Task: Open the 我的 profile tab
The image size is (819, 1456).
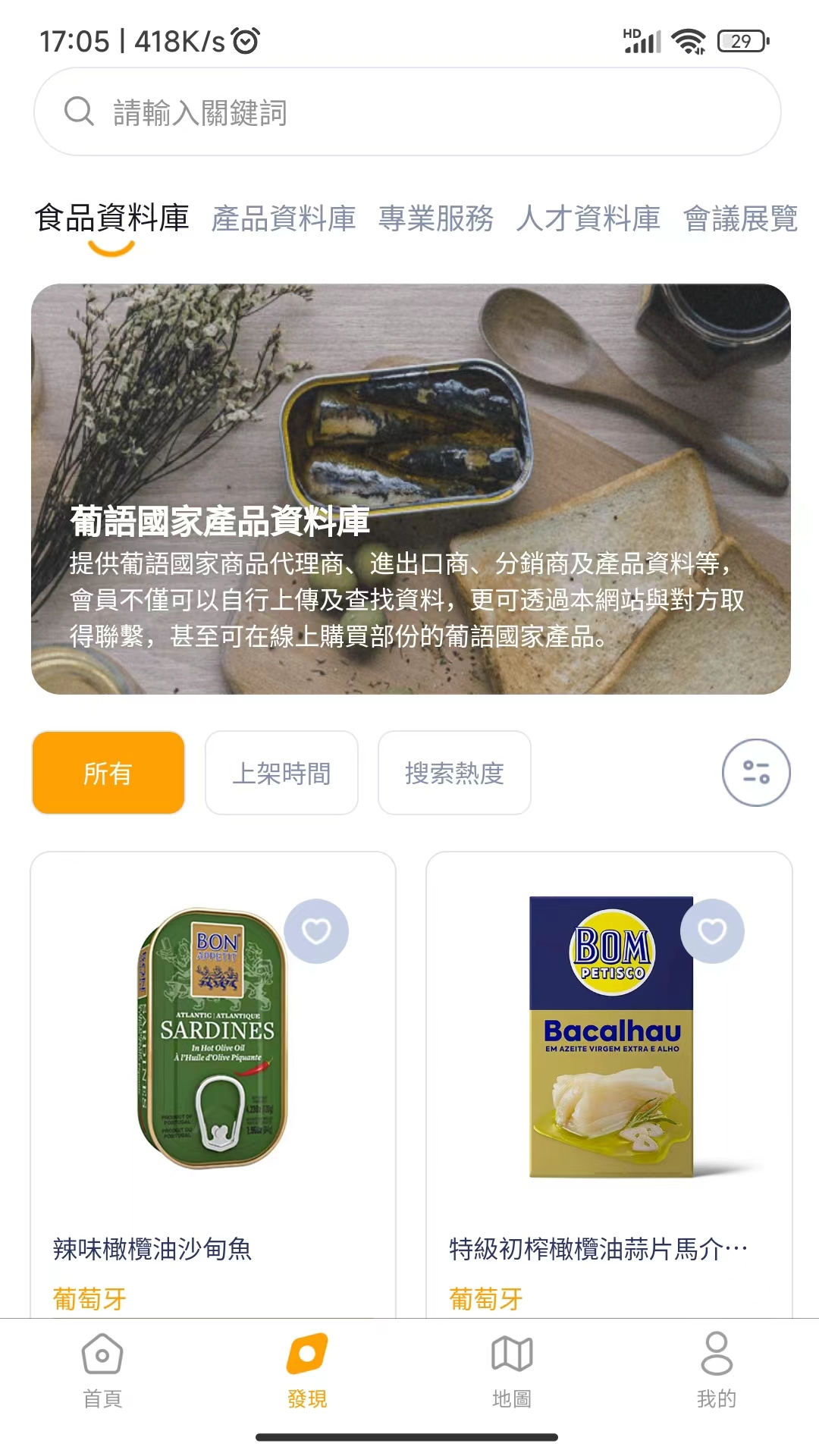Action: [x=717, y=1370]
